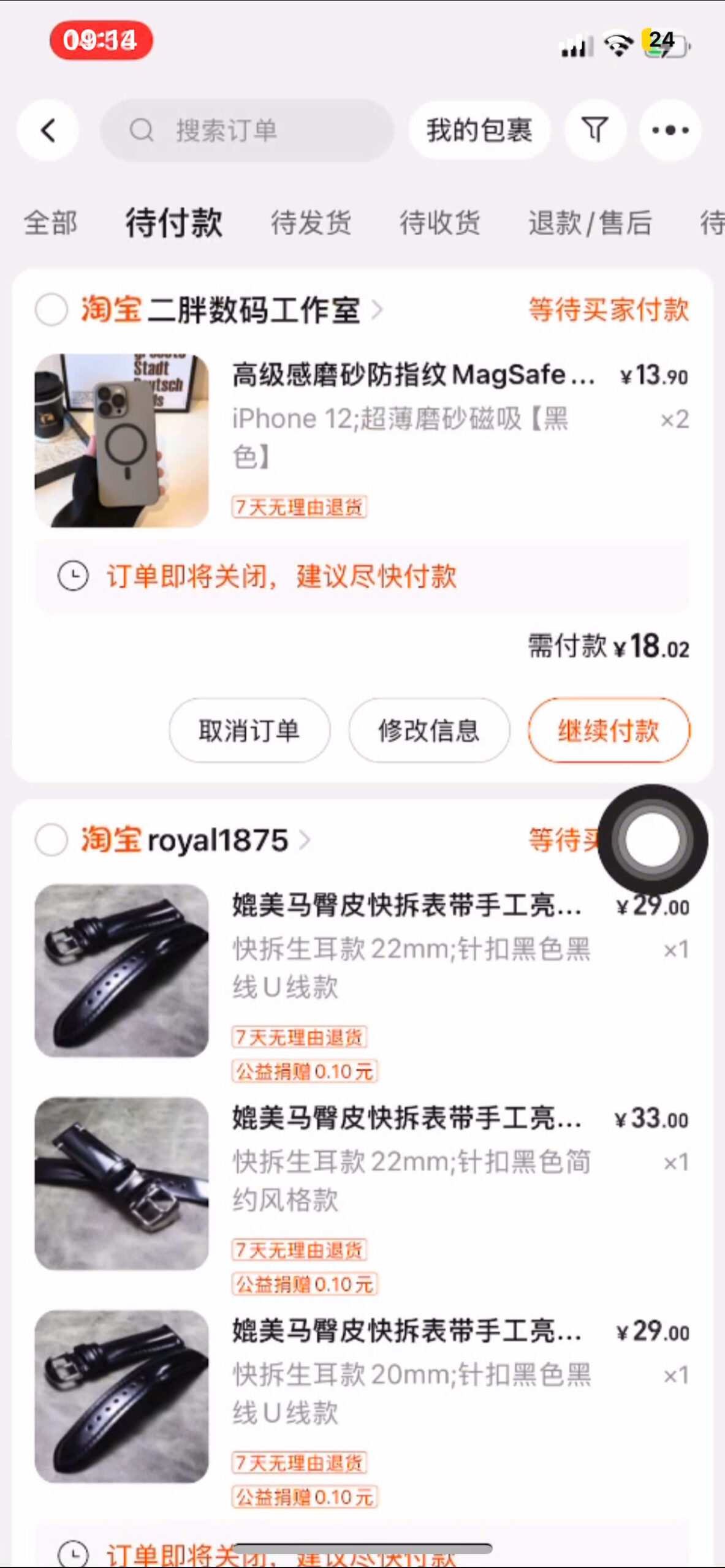The width and height of the screenshot is (725, 1568).
Task: Tap 修改信息 on the phone case order
Action: [429, 730]
